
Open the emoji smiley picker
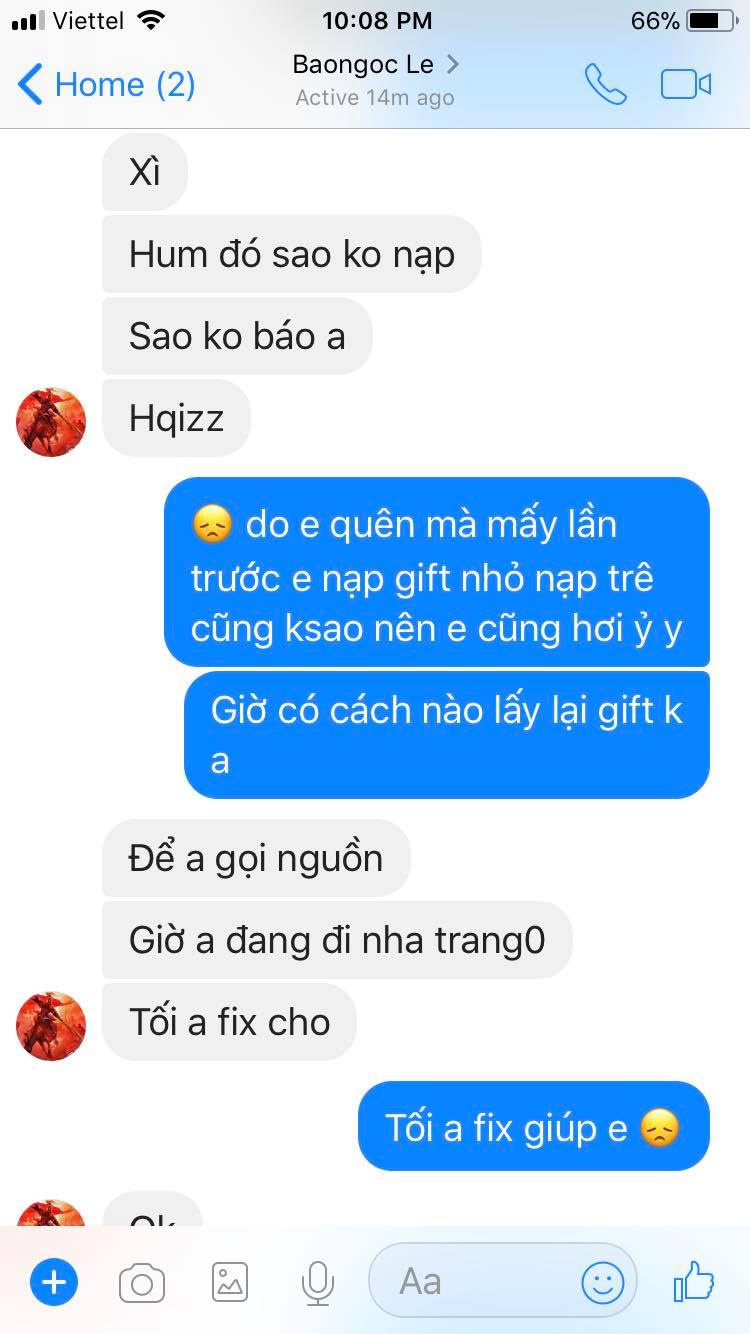pos(603,1282)
